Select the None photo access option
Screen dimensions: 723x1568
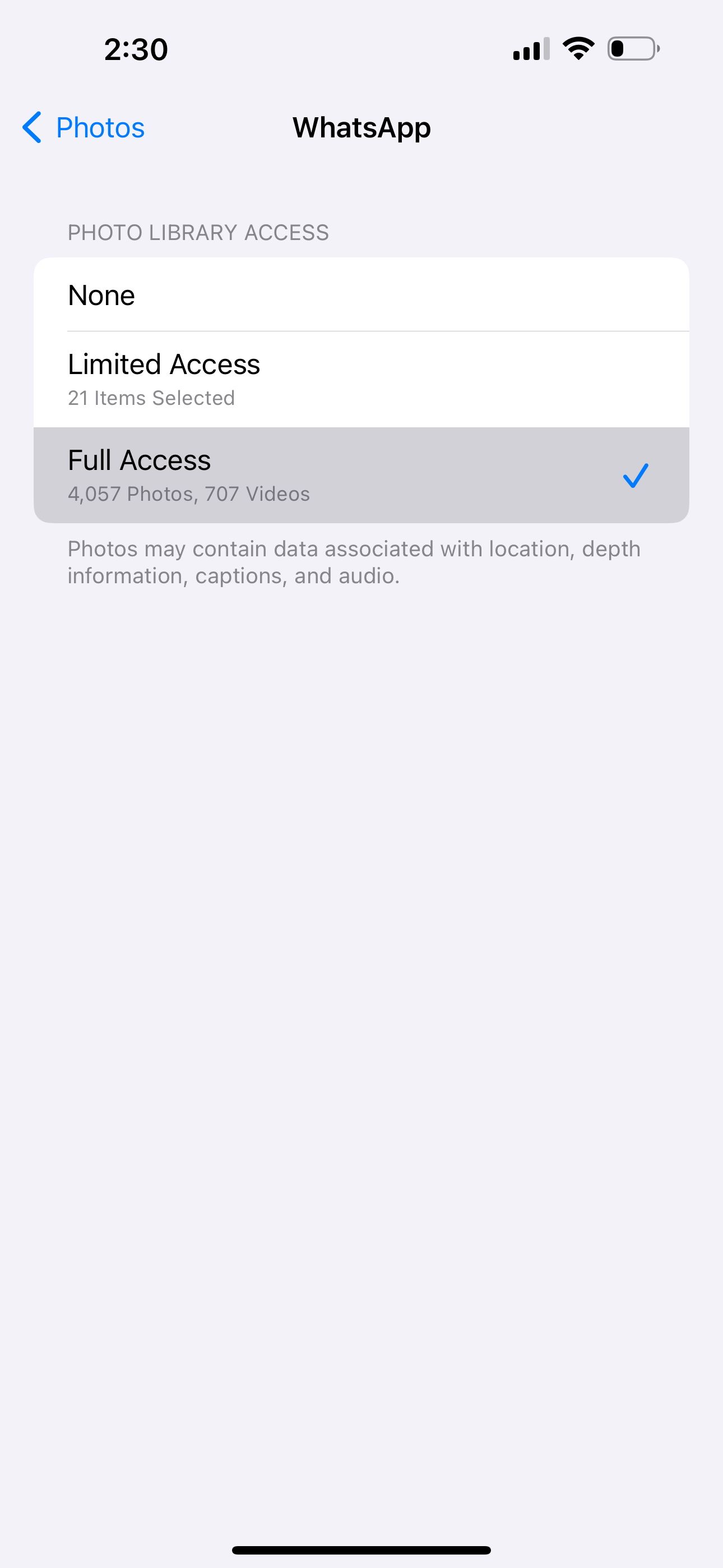361,295
